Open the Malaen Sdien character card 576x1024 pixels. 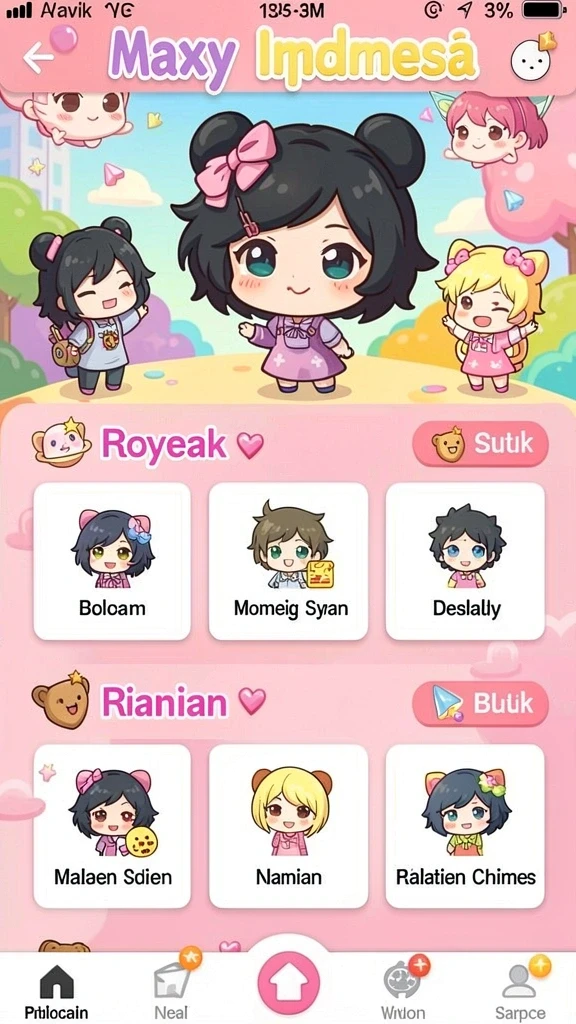click(112, 826)
